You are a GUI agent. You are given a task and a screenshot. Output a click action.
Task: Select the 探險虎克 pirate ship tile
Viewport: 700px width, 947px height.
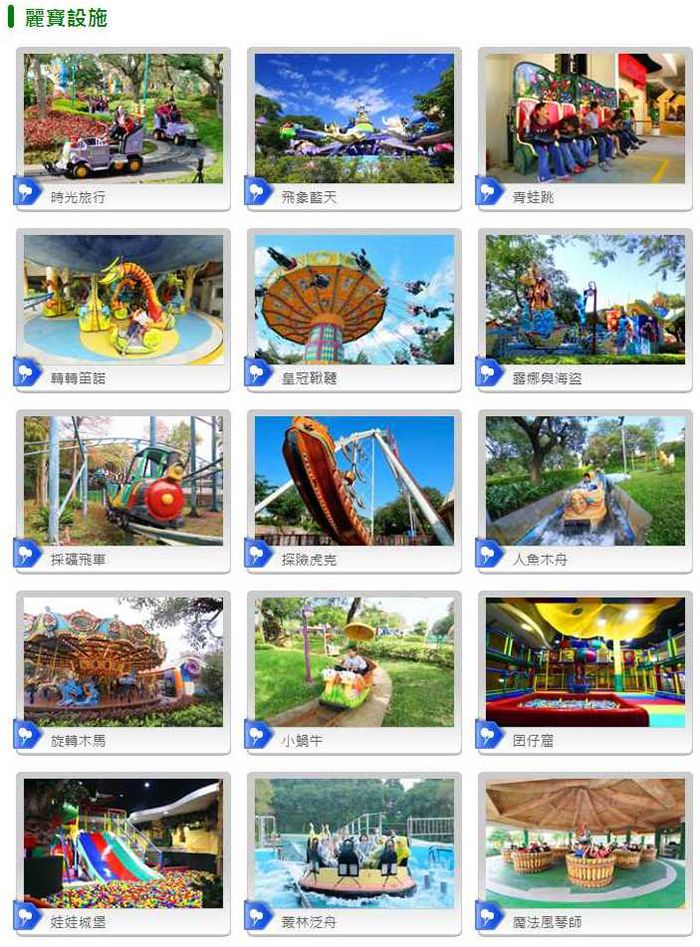click(x=354, y=480)
